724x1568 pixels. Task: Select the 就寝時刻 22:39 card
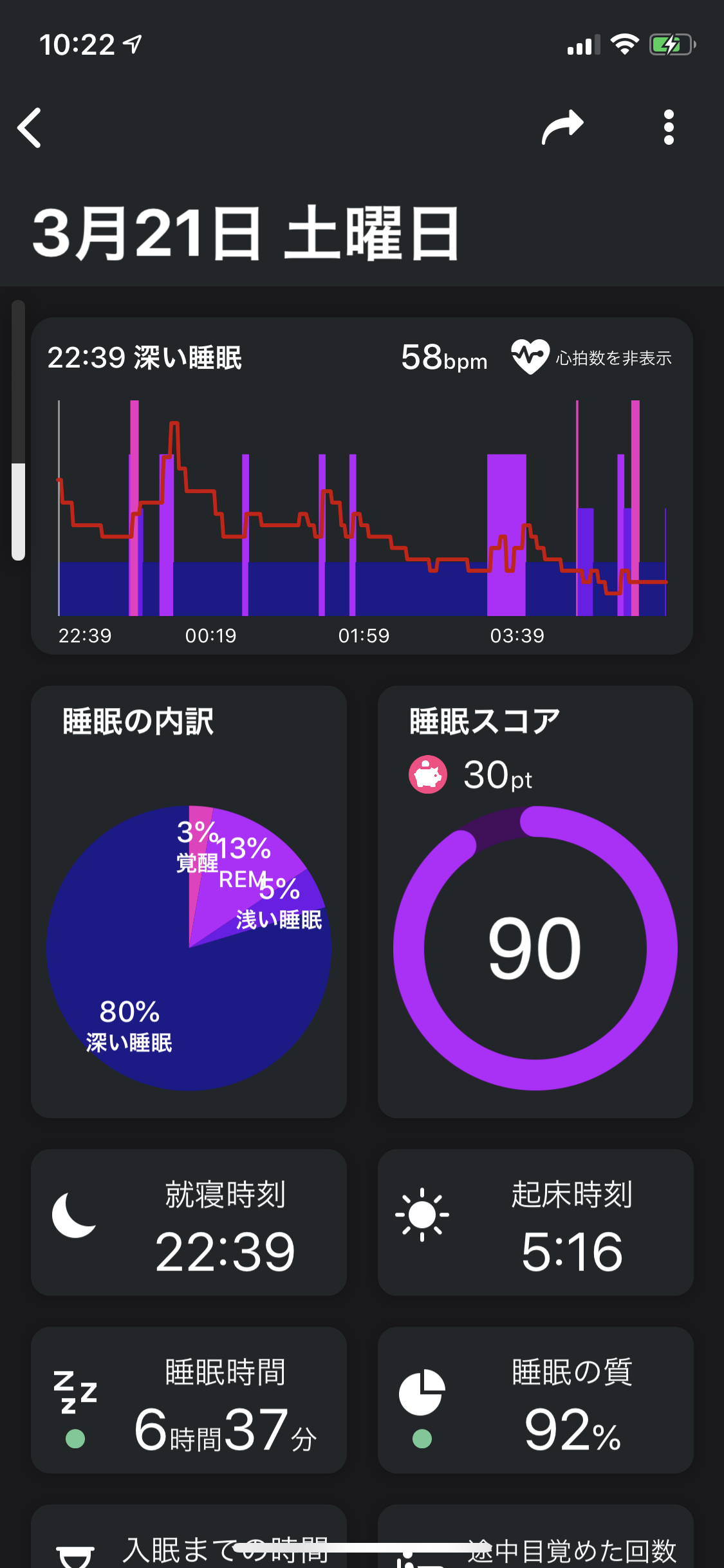coord(189,1222)
